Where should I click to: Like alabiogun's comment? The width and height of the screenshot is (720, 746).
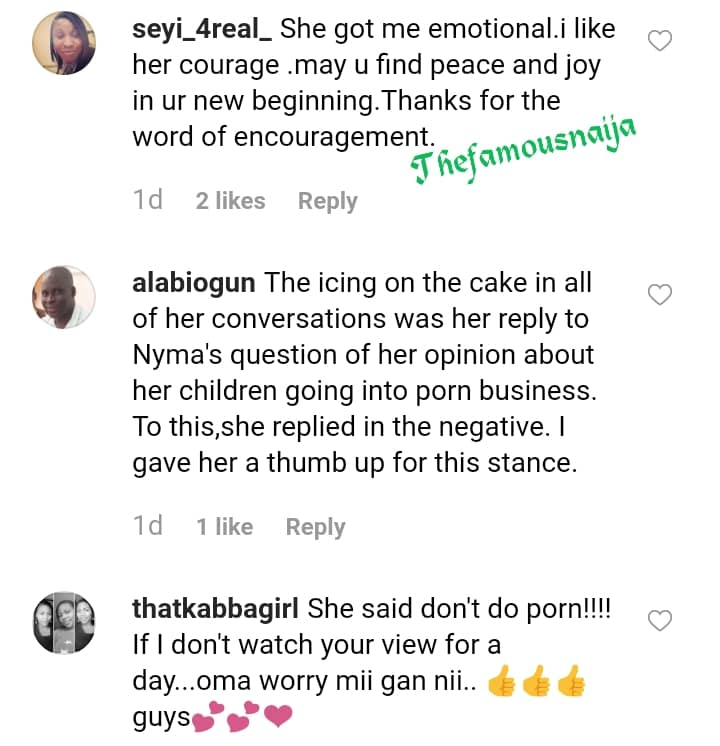(660, 294)
